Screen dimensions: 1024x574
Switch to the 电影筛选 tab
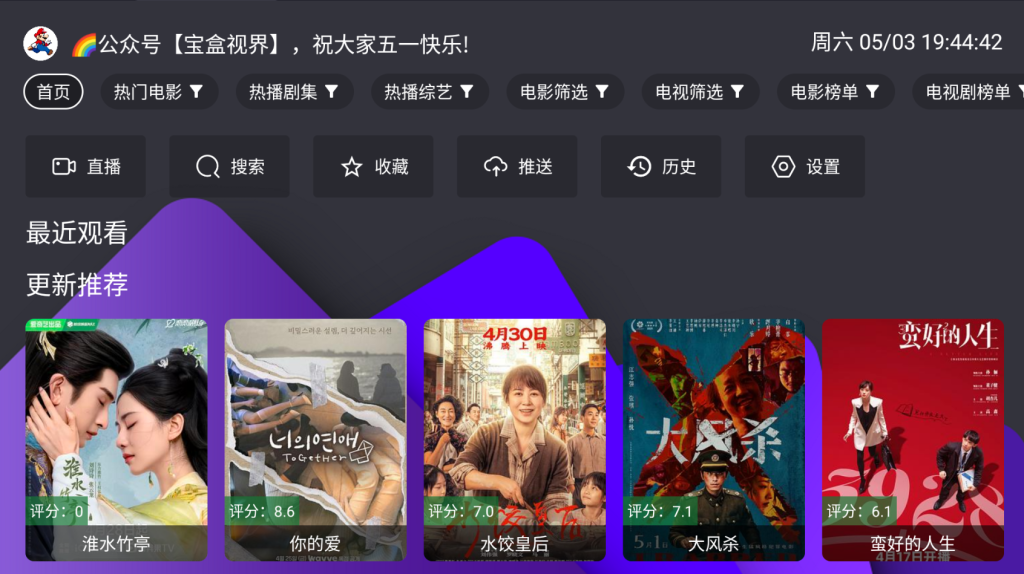coord(565,92)
